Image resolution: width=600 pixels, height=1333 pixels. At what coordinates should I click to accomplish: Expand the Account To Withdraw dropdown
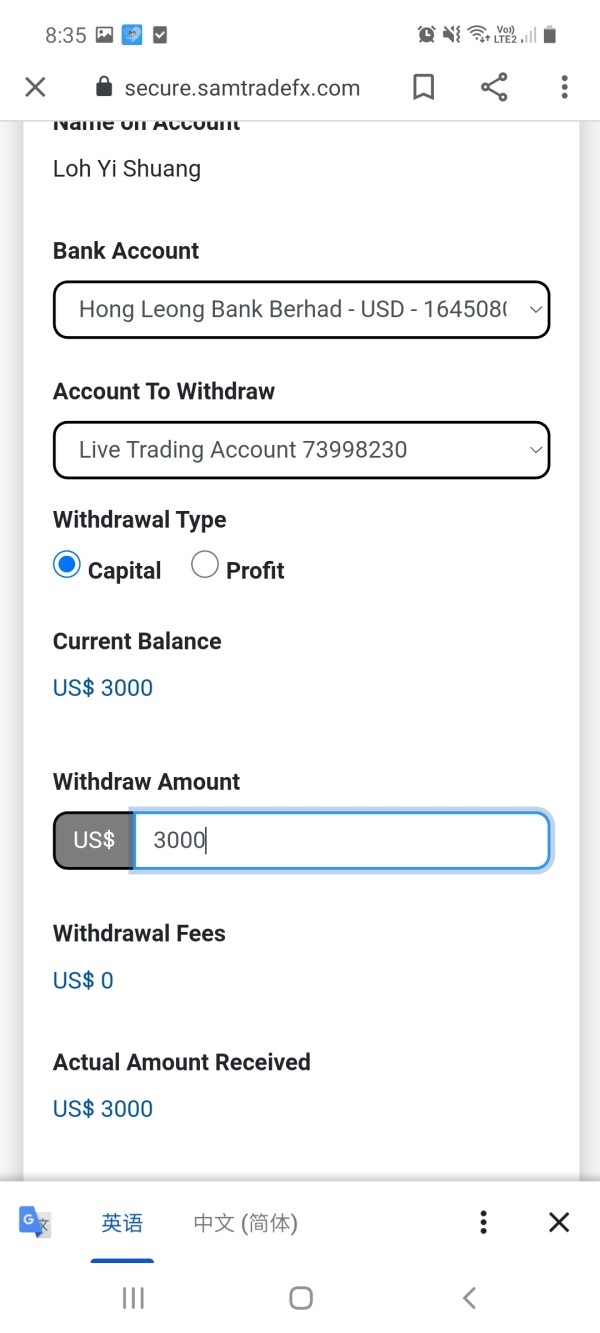pyautogui.click(x=301, y=450)
